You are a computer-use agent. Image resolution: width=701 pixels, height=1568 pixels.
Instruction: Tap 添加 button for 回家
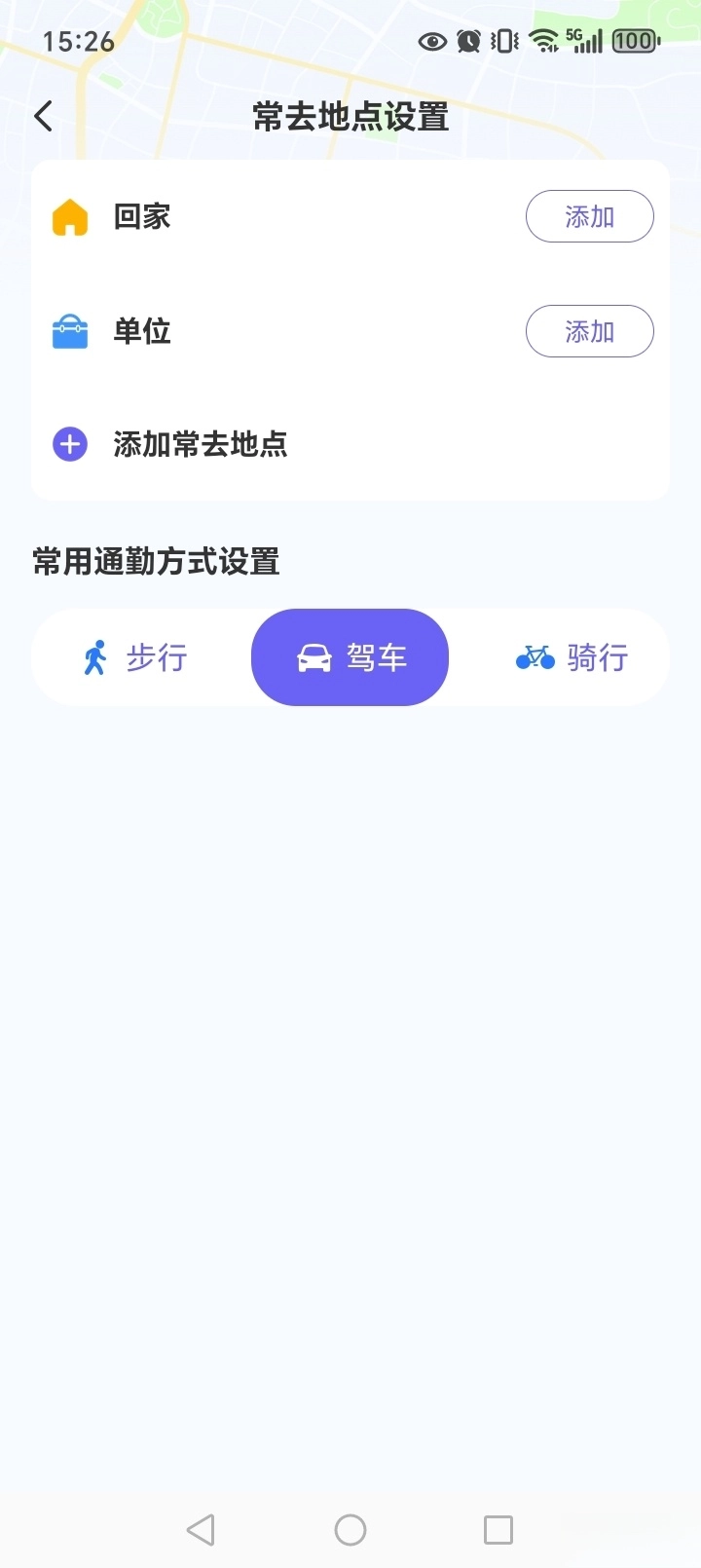coord(589,216)
